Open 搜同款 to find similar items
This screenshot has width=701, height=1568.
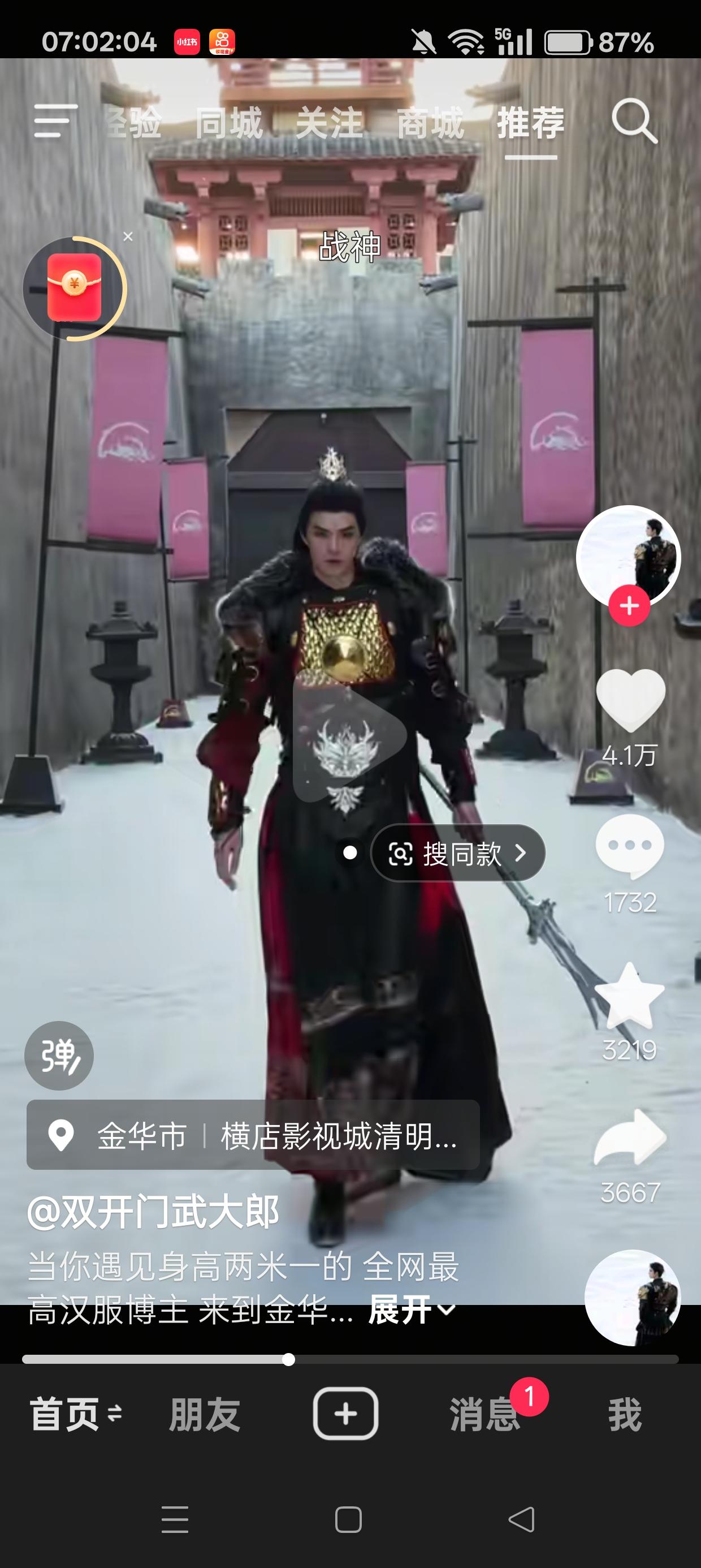[457, 853]
